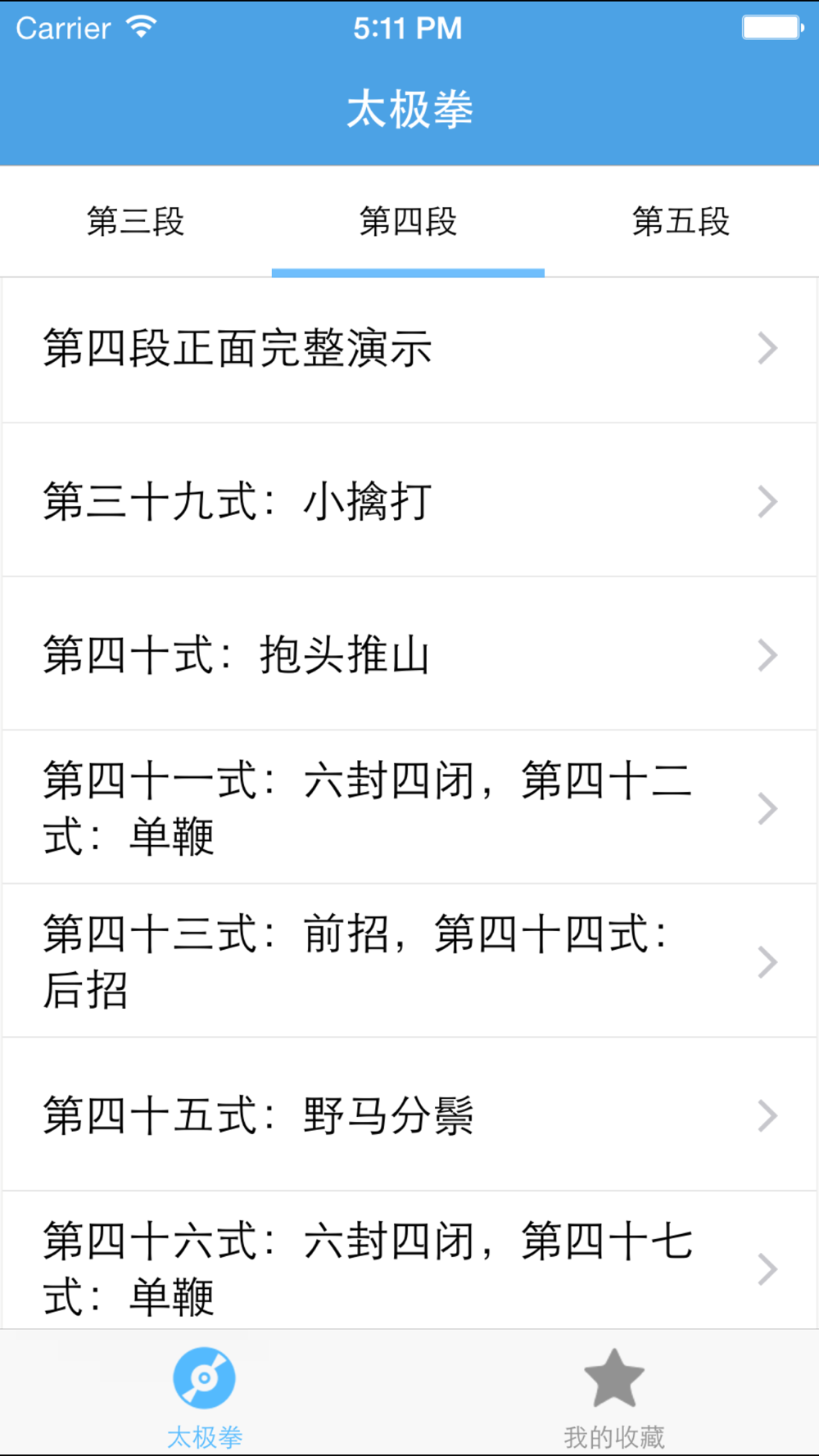The width and height of the screenshot is (819, 1456).
Task: Open 第四十三式：前招 row
Action: 409,961
